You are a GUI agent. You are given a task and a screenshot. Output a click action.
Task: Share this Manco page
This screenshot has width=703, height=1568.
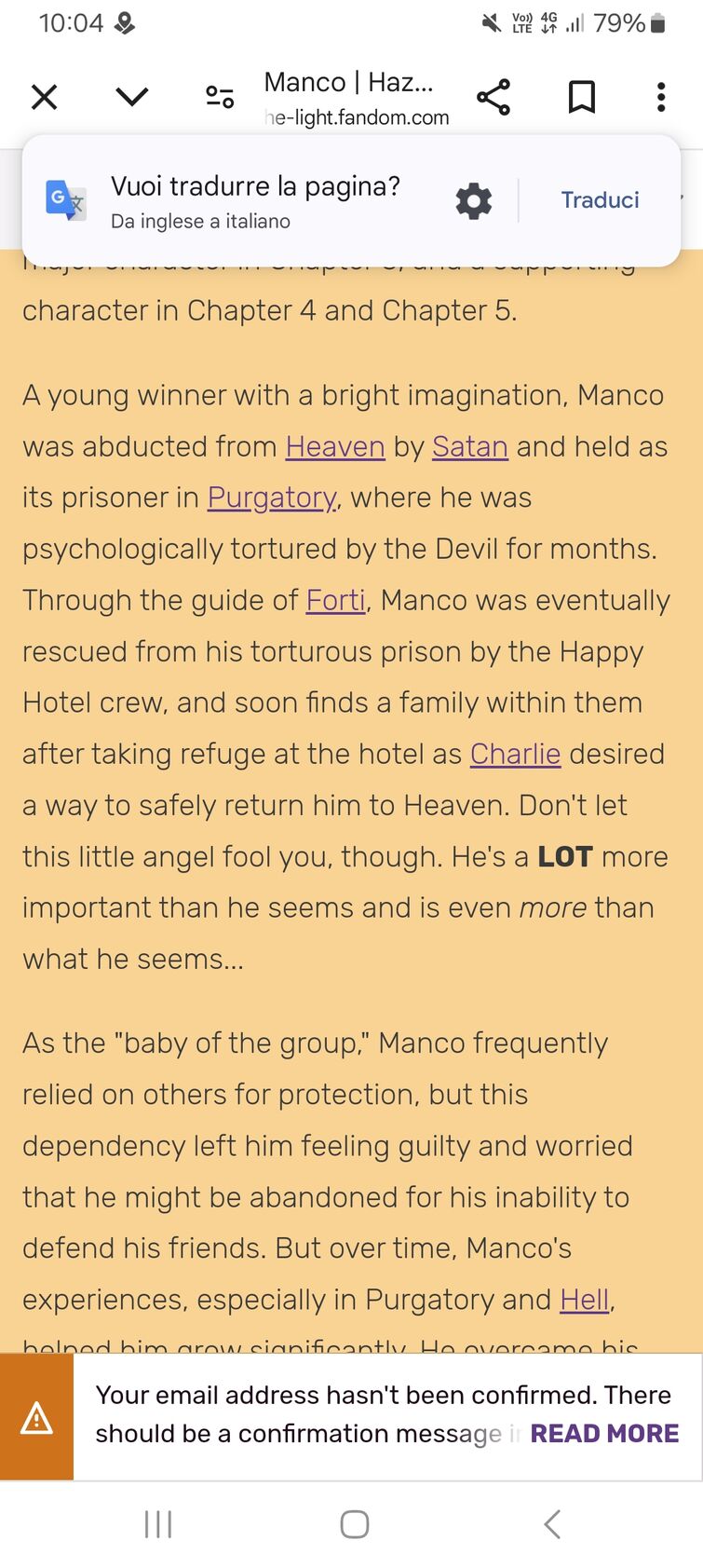coord(493,97)
